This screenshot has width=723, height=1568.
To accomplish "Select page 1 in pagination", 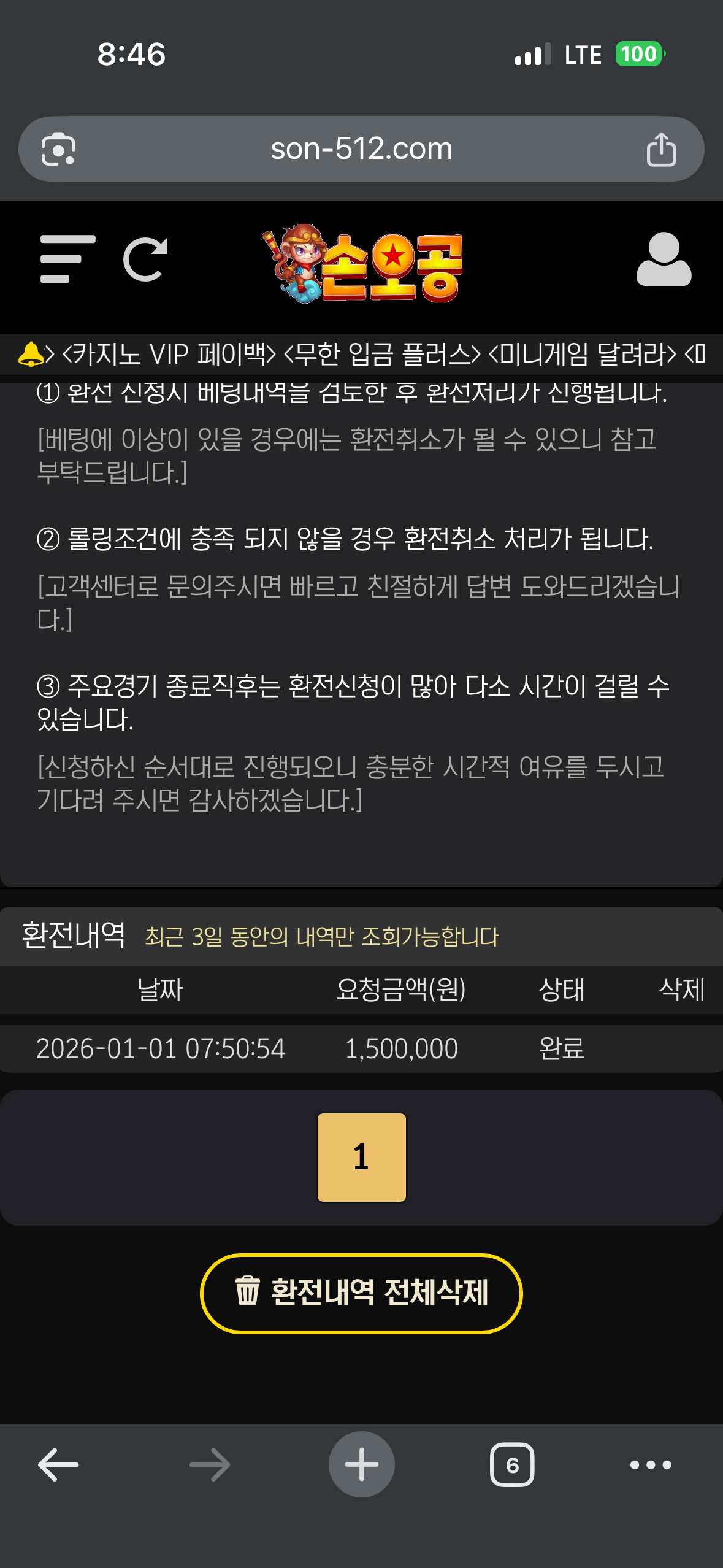I will point(361,1157).
